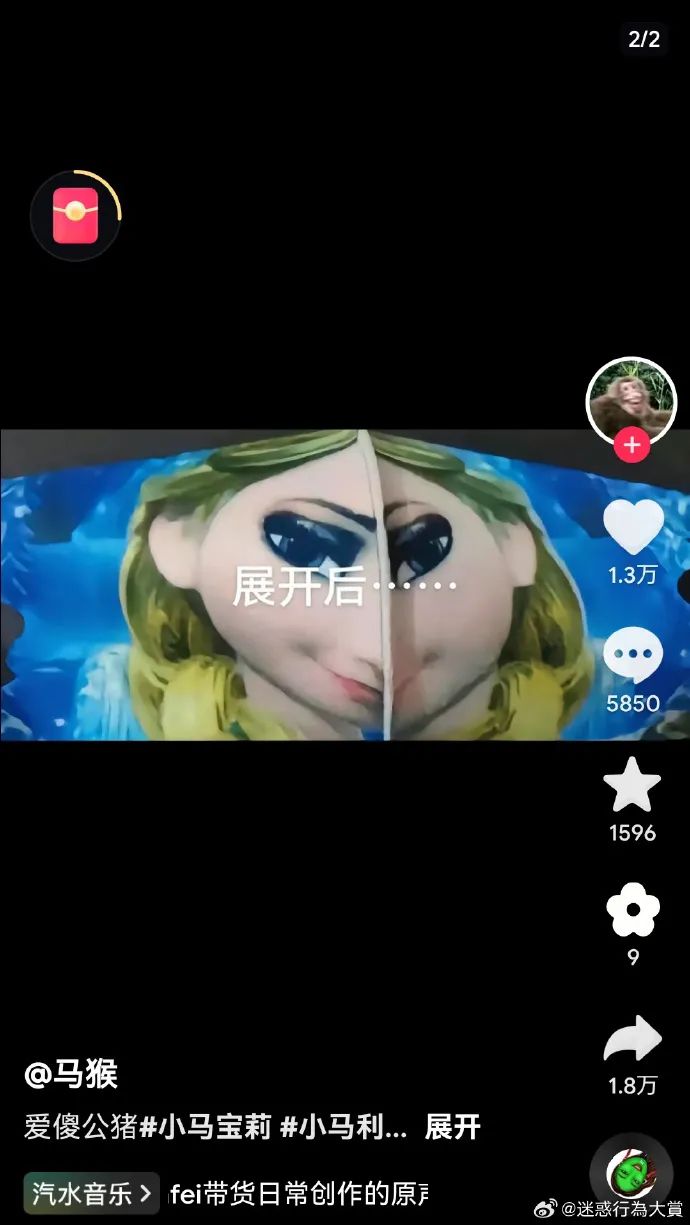Open the 汽水音乐 chip
690x1225 pixels.
pos(91,1193)
